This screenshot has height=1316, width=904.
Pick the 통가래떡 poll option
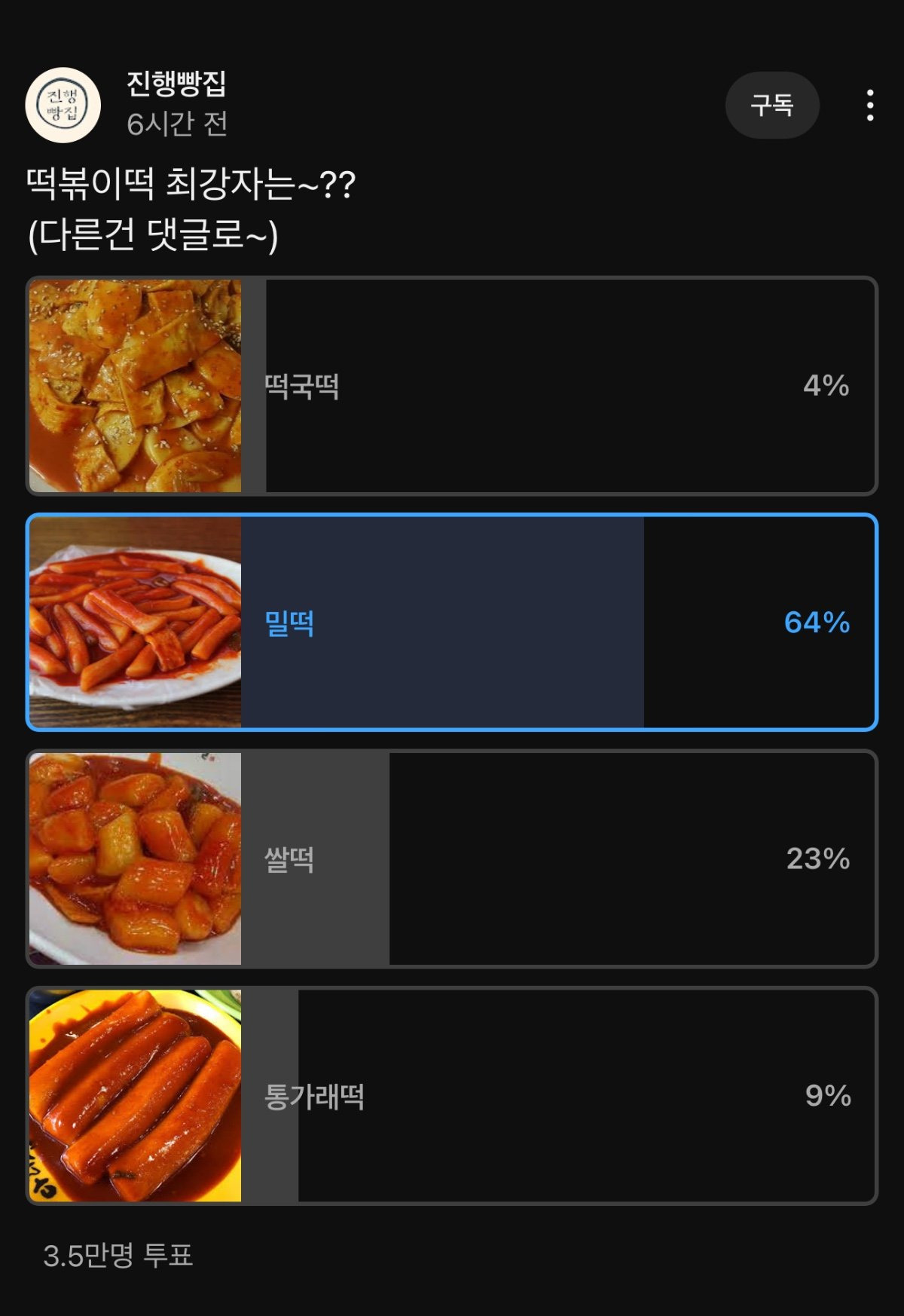(452, 1096)
